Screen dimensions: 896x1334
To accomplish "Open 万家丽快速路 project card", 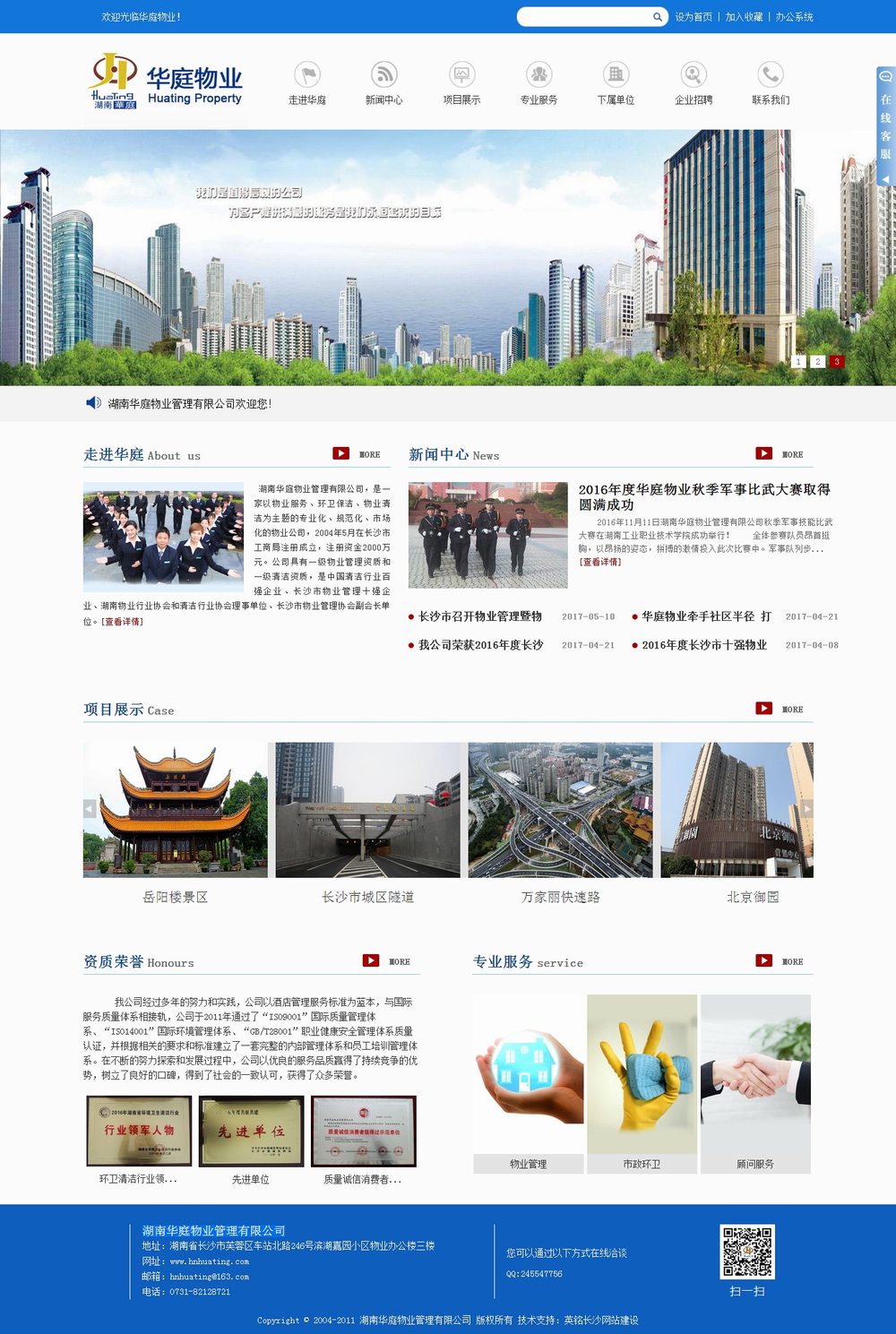I will (x=560, y=810).
